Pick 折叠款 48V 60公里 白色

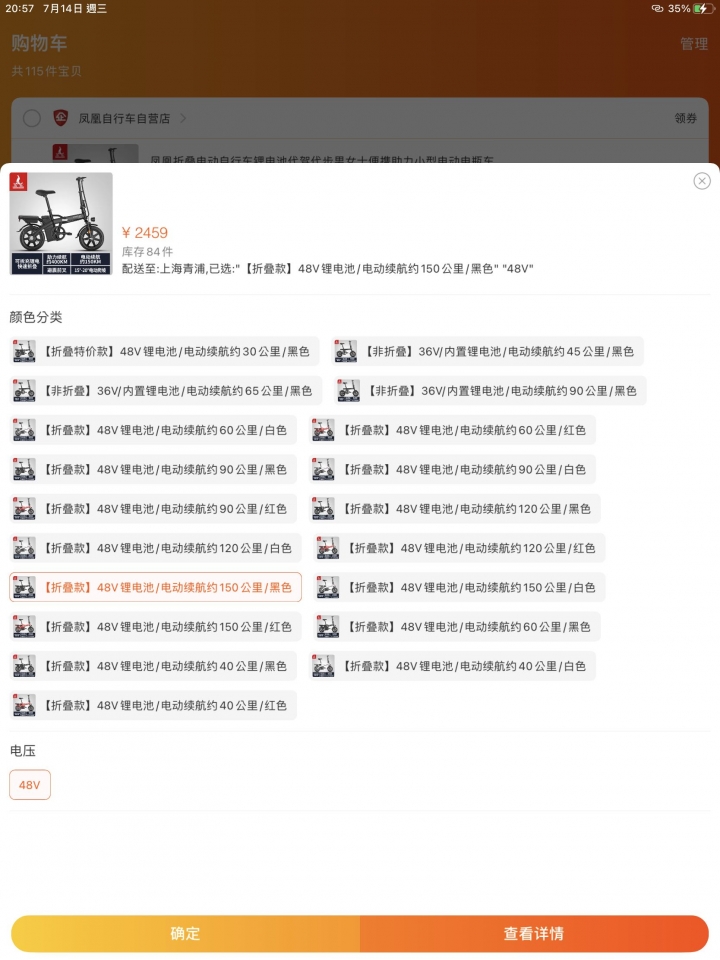click(x=153, y=430)
